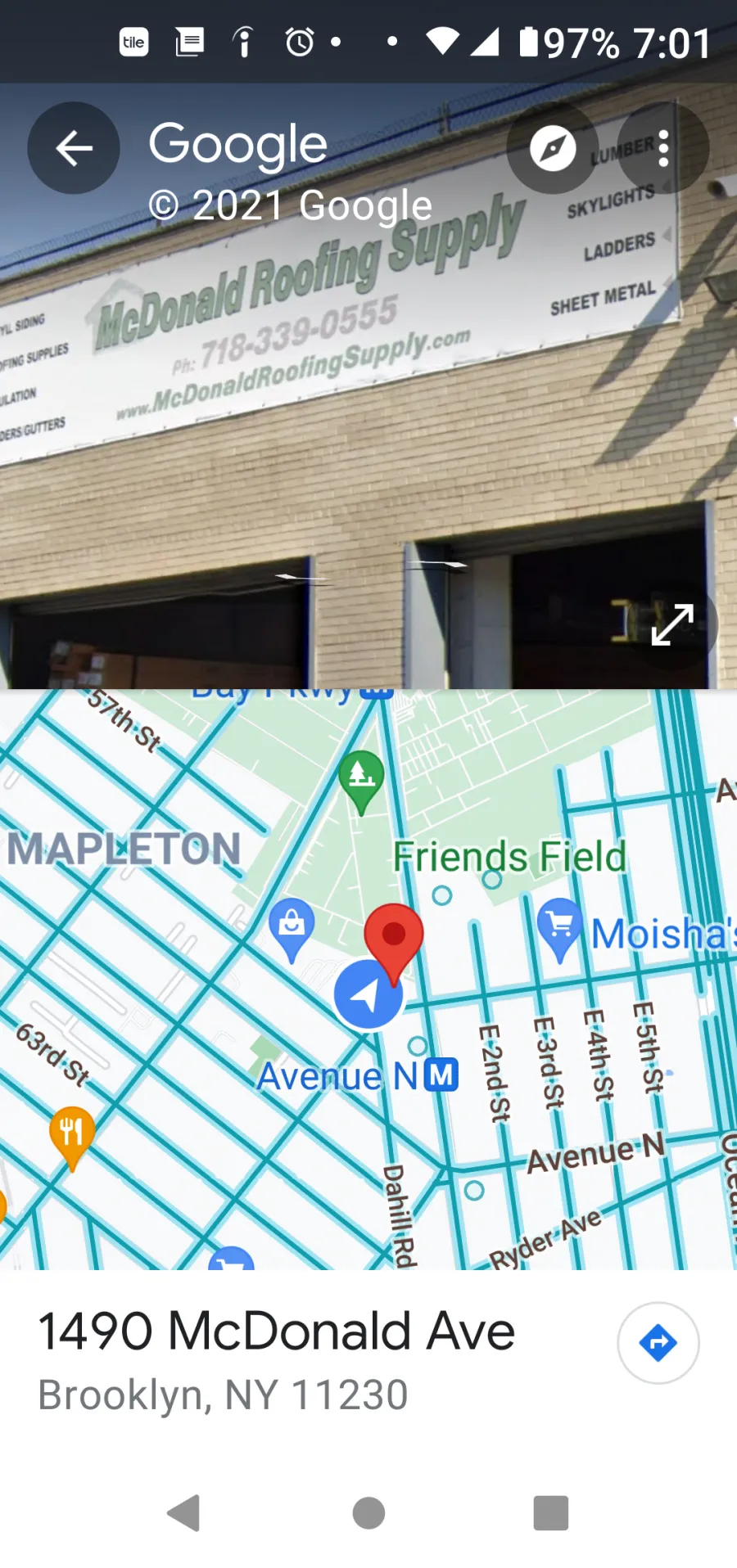Open recent apps via square button
Image resolution: width=737 pixels, height=1568 pixels.
[551, 1513]
